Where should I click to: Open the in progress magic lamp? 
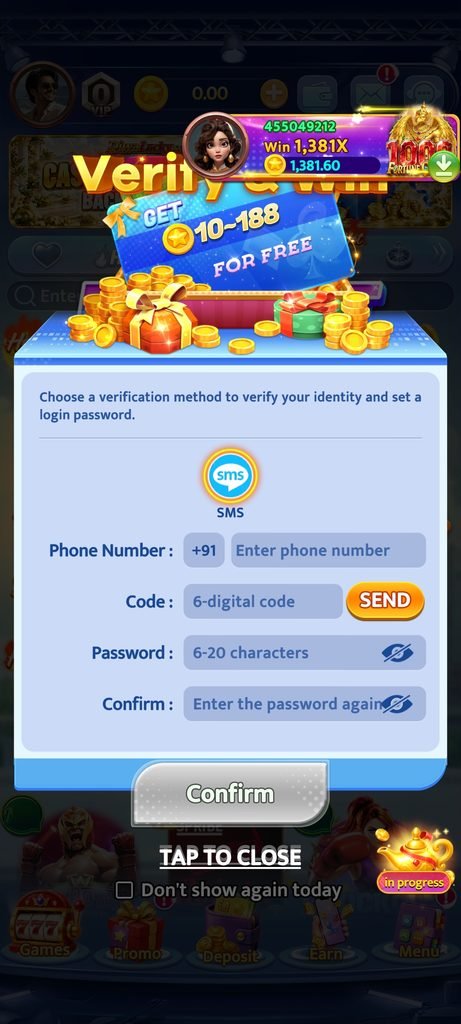click(x=415, y=861)
